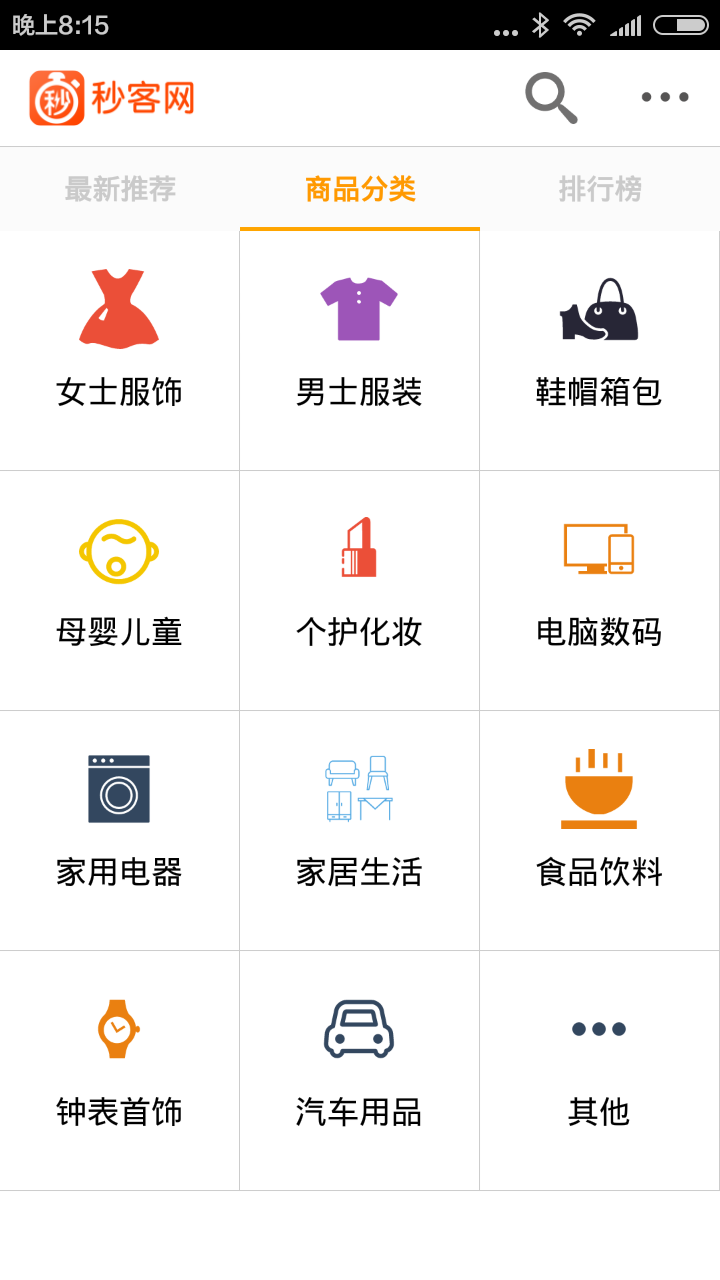Switch to the 最新推荐 tab
This screenshot has height=1280, width=720.
(x=119, y=188)
